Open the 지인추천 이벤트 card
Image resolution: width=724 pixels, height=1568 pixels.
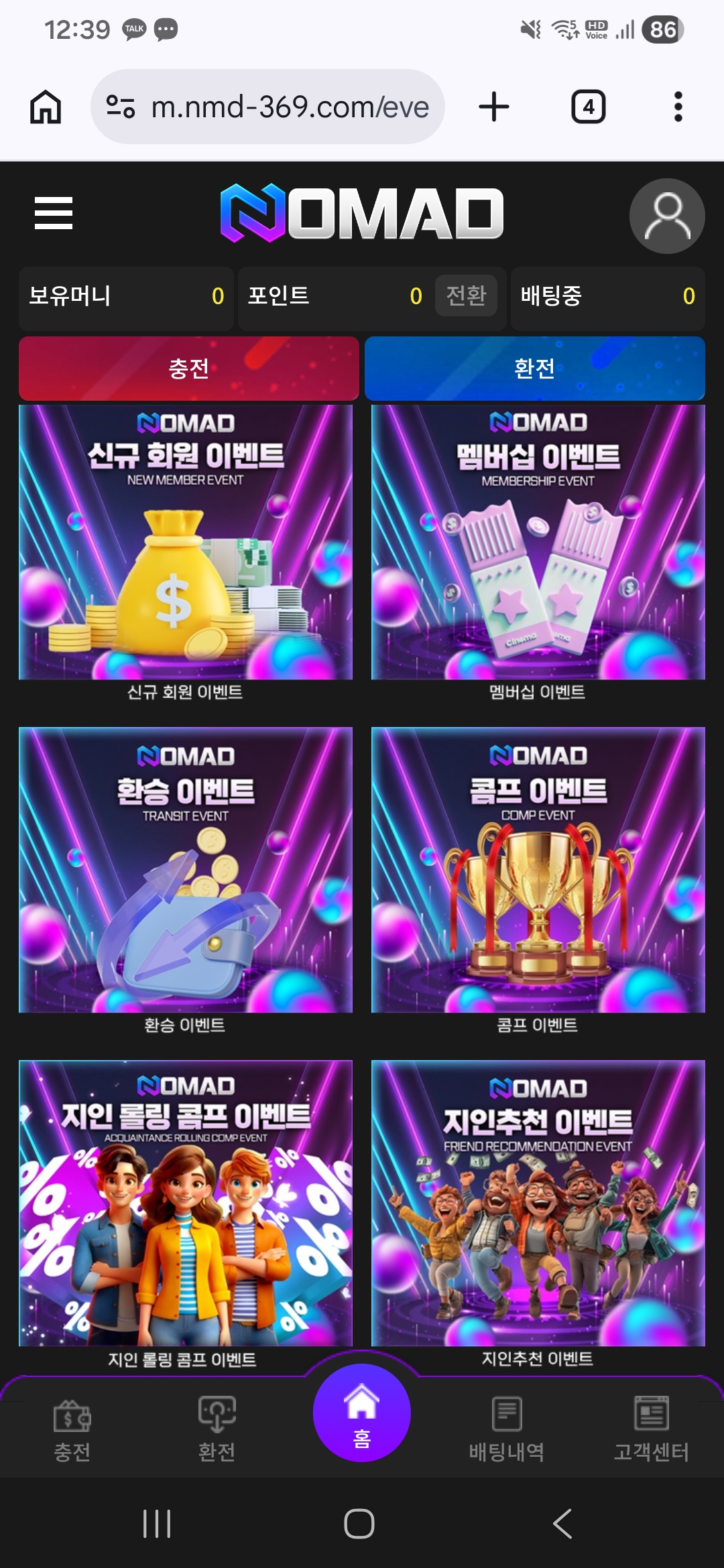click(x=538, y=1203)
